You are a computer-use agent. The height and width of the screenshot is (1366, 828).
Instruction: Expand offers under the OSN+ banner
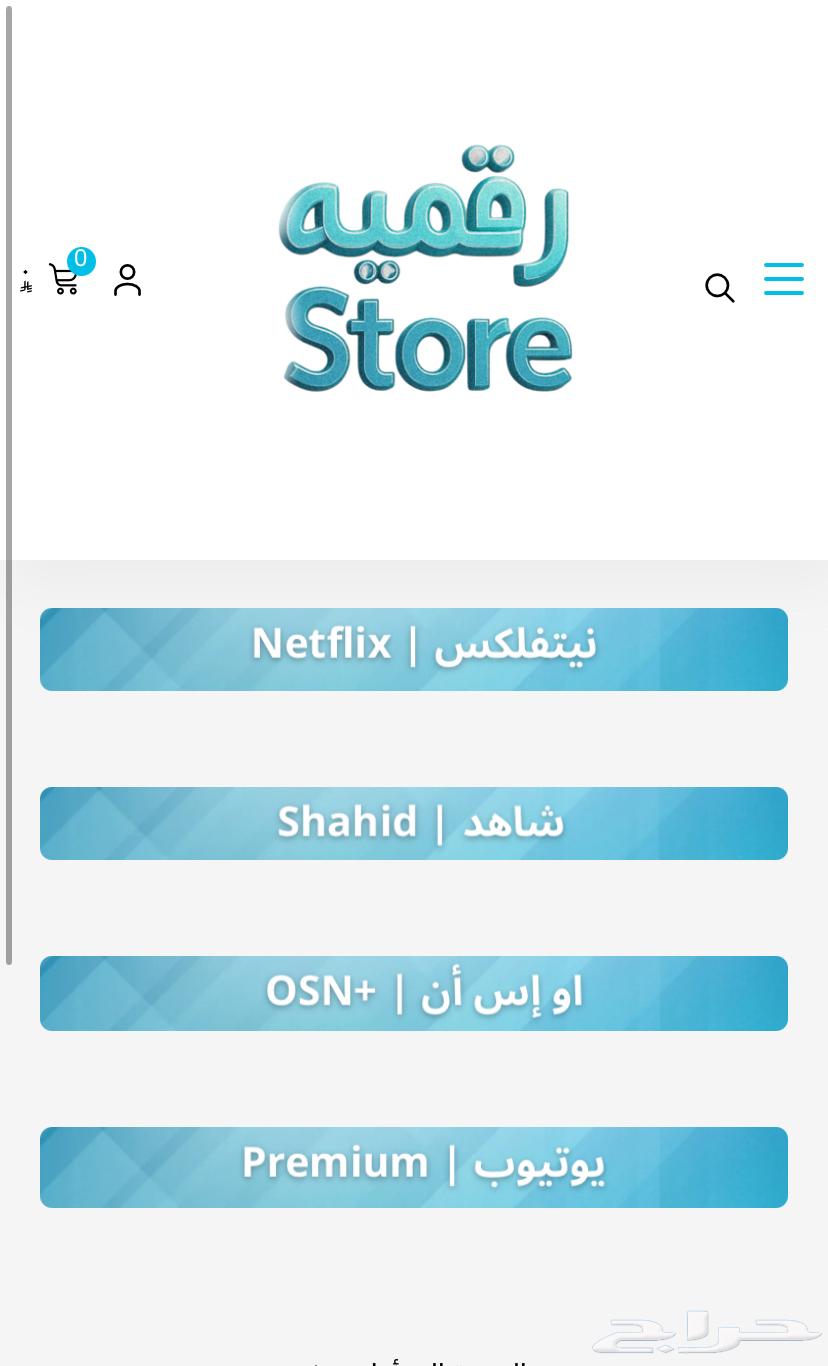(x=414, y=992)
